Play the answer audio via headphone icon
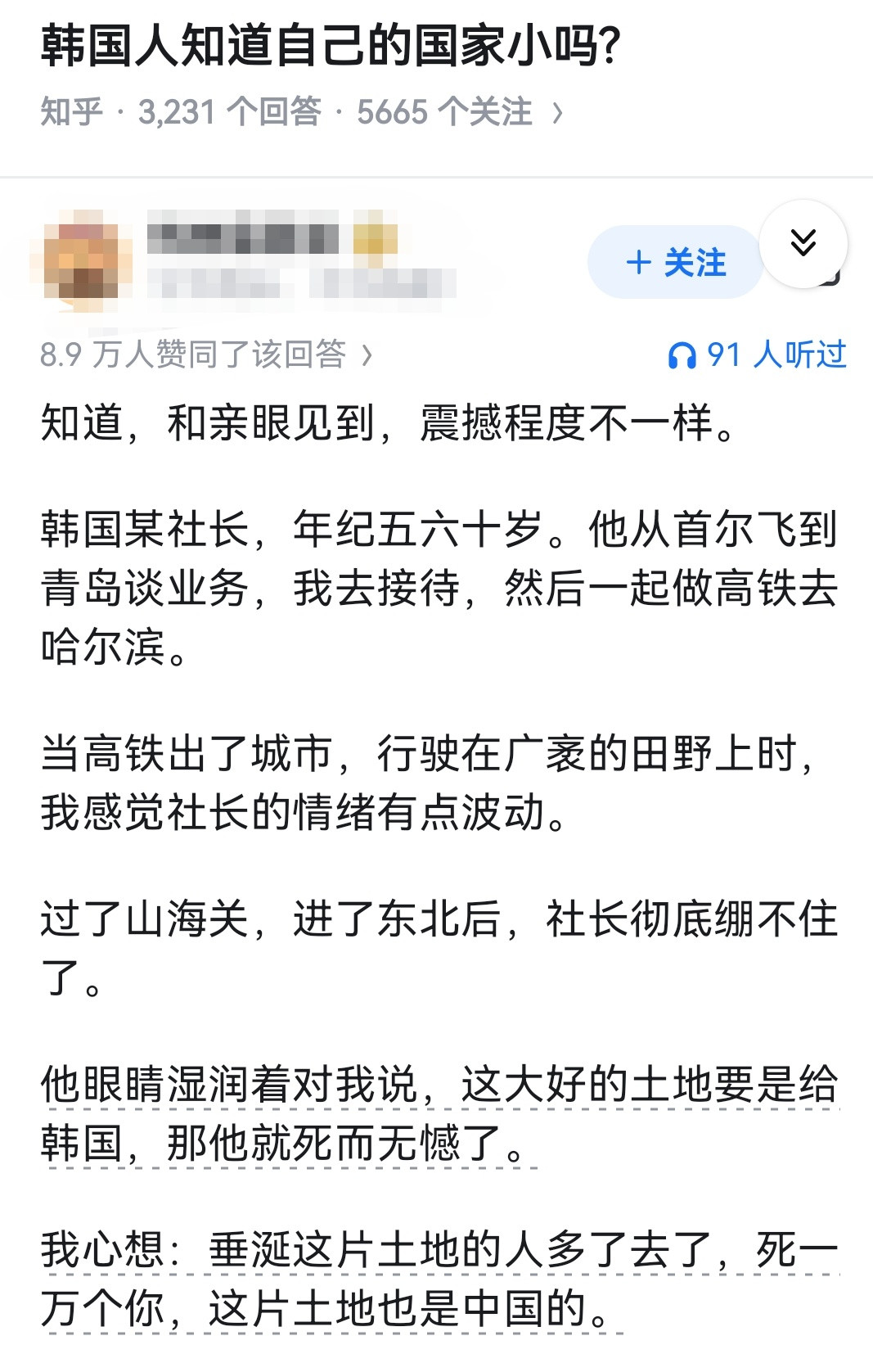This screenshot has width=873, height=1372. pyautogui.click(x=683, y=355)
